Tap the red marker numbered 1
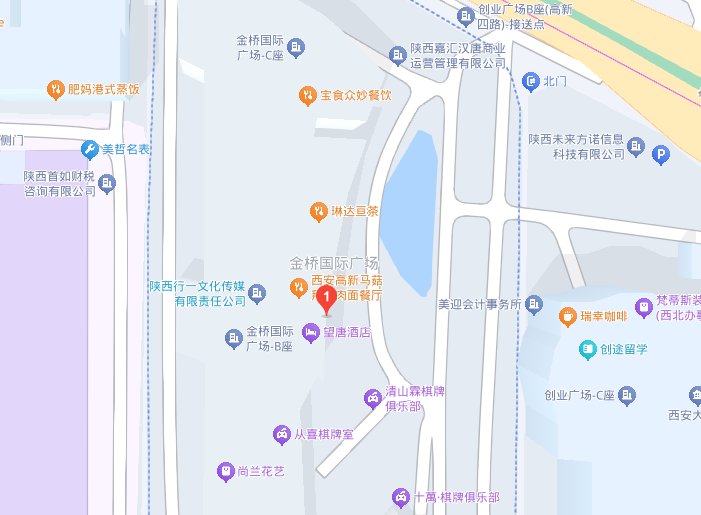701x515 pixels. click(325, 299)
